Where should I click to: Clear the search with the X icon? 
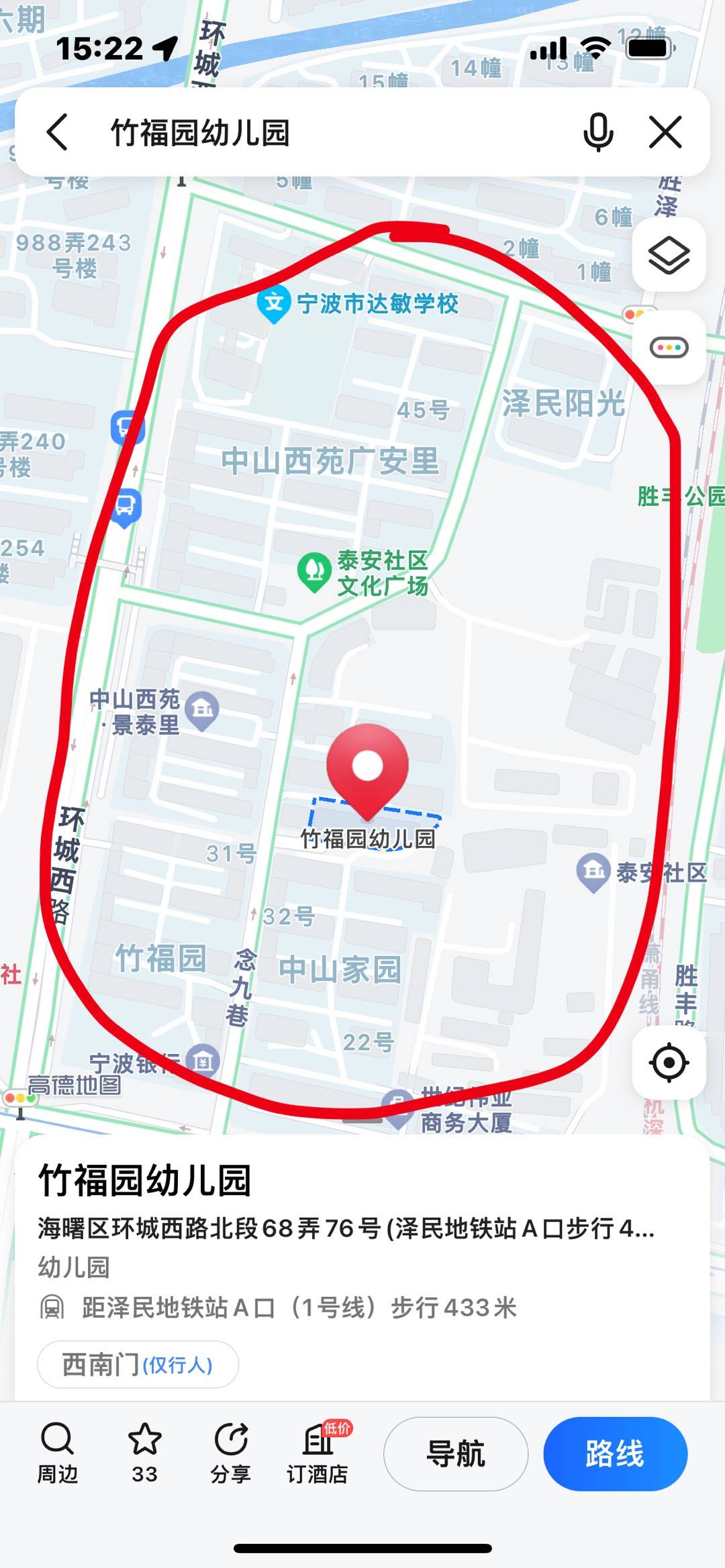point(665,132)
